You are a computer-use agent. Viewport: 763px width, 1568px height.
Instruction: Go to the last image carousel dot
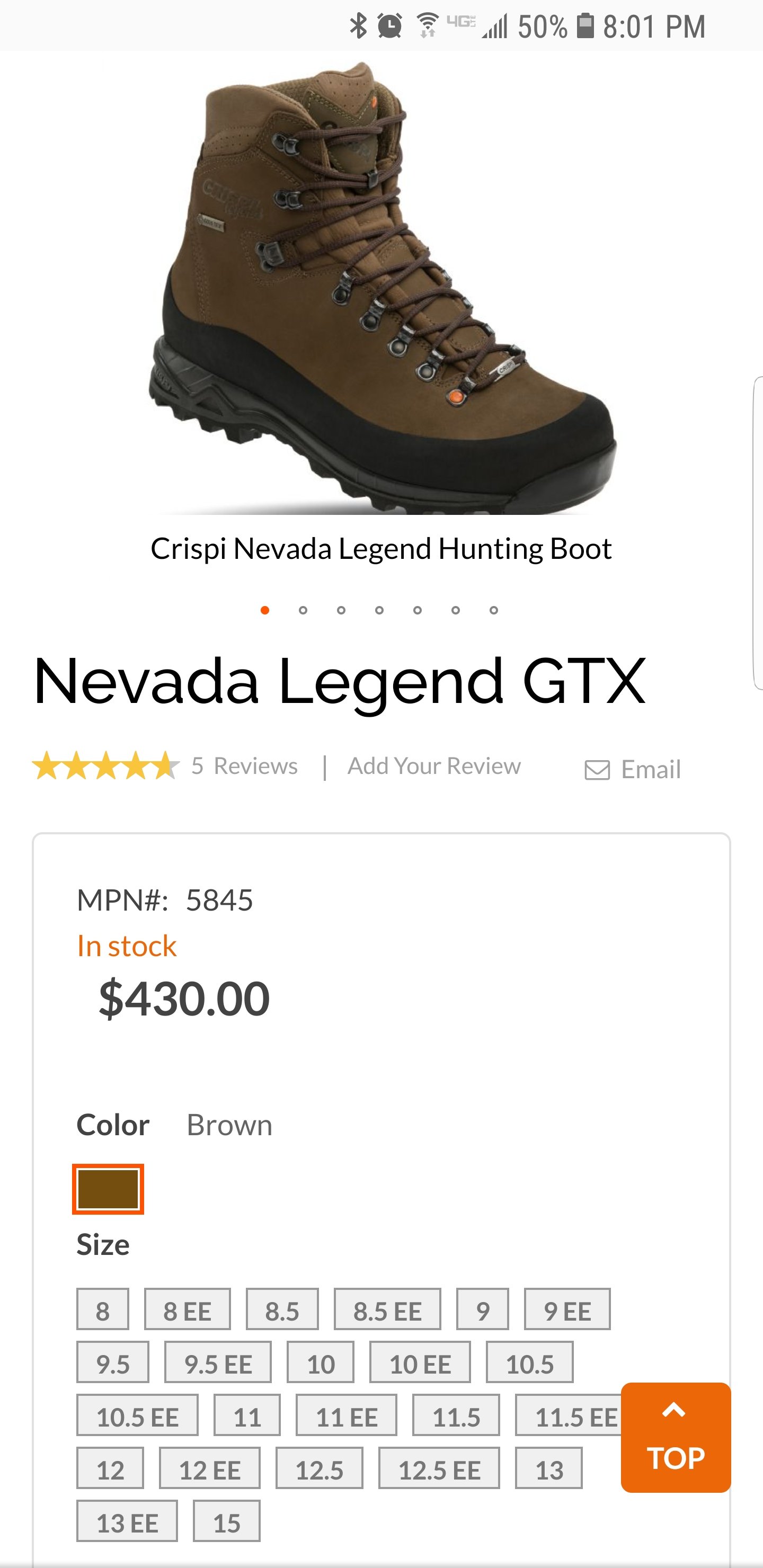click(x=493, y=610)
